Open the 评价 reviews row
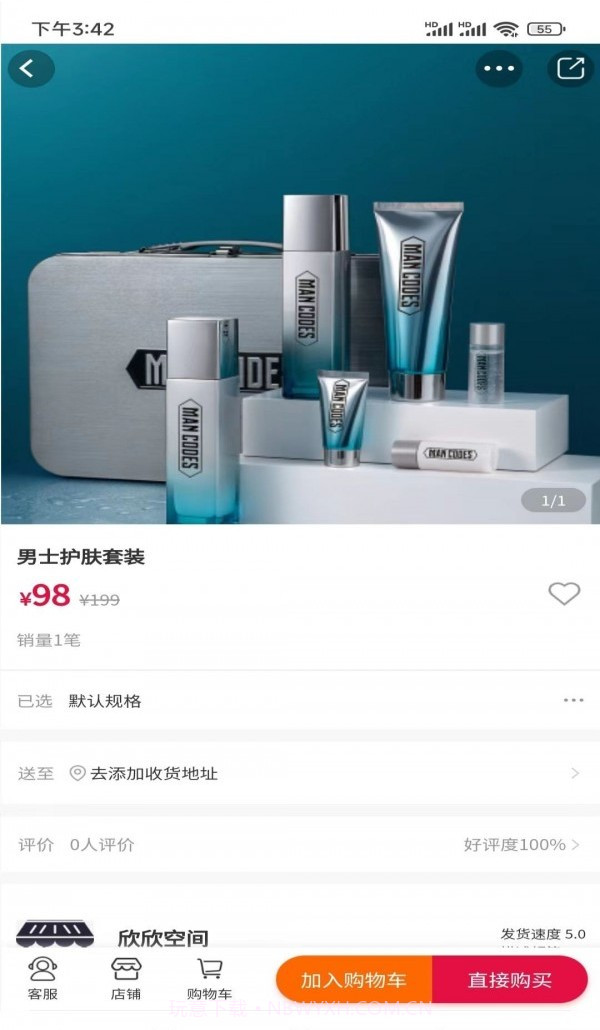 point(300,845)
